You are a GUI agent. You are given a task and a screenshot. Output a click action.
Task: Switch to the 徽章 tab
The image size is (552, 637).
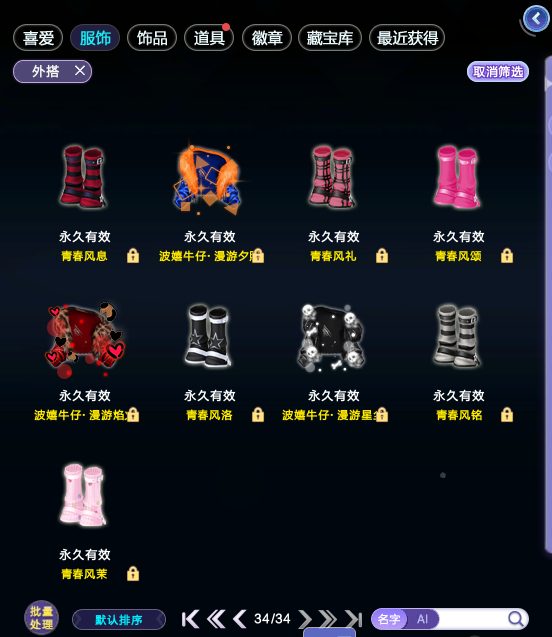(x=267, y=38)
